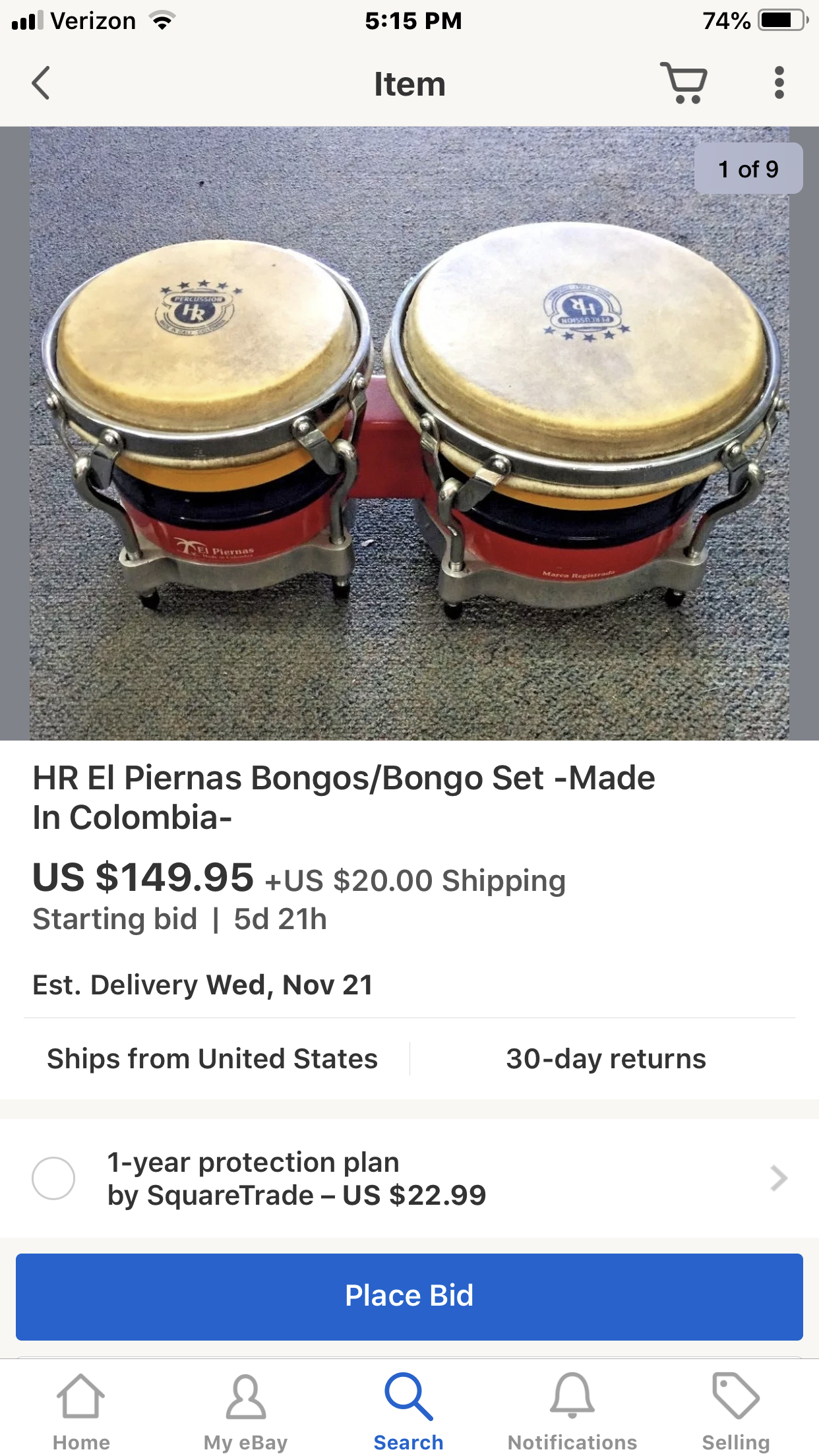Switch to the Search tab
Image resolution: width=819 pixels, height=1456 pixels.
[x=409, y=1412]
